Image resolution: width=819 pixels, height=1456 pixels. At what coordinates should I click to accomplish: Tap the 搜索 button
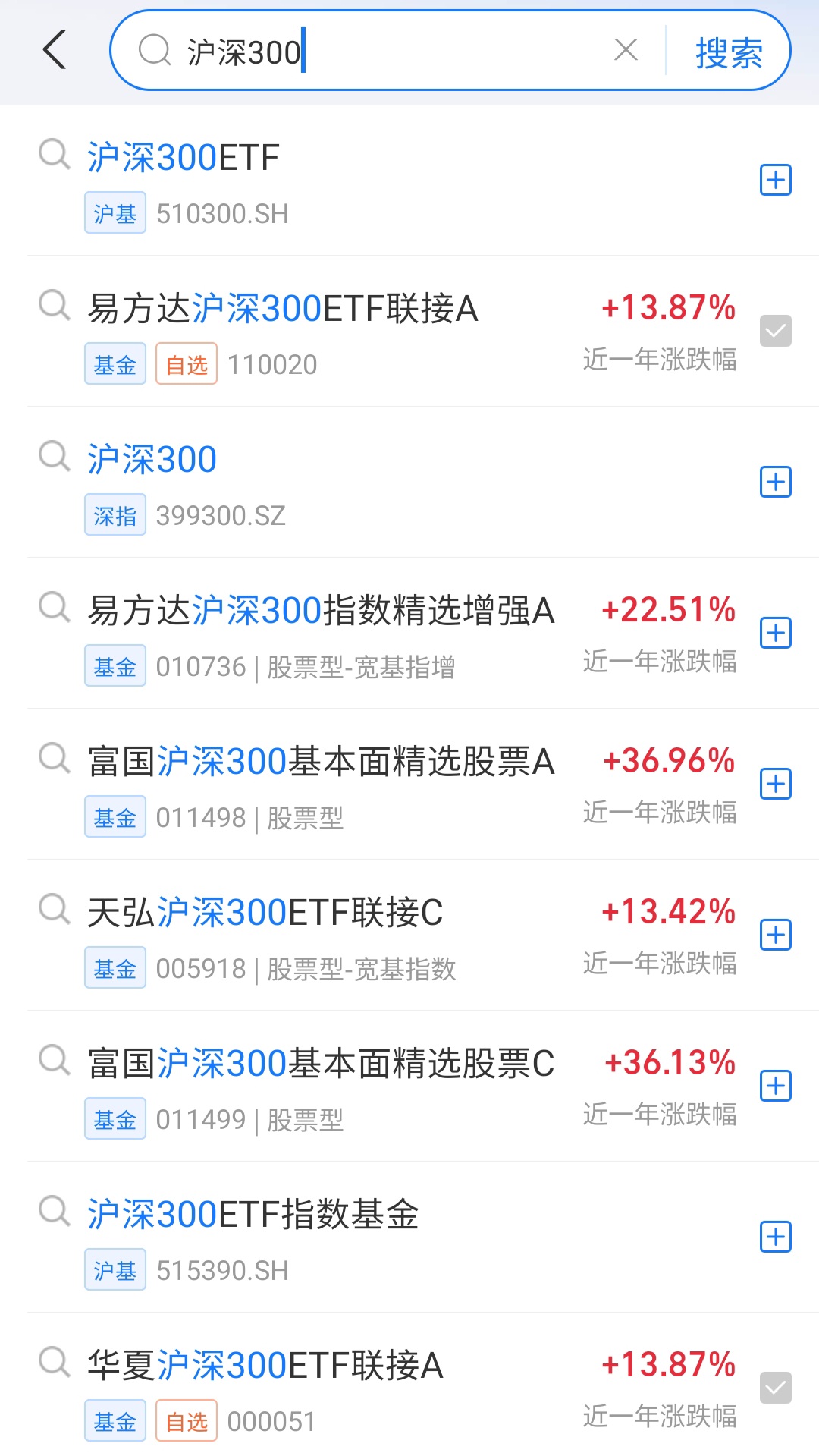[x=728, y=52]
